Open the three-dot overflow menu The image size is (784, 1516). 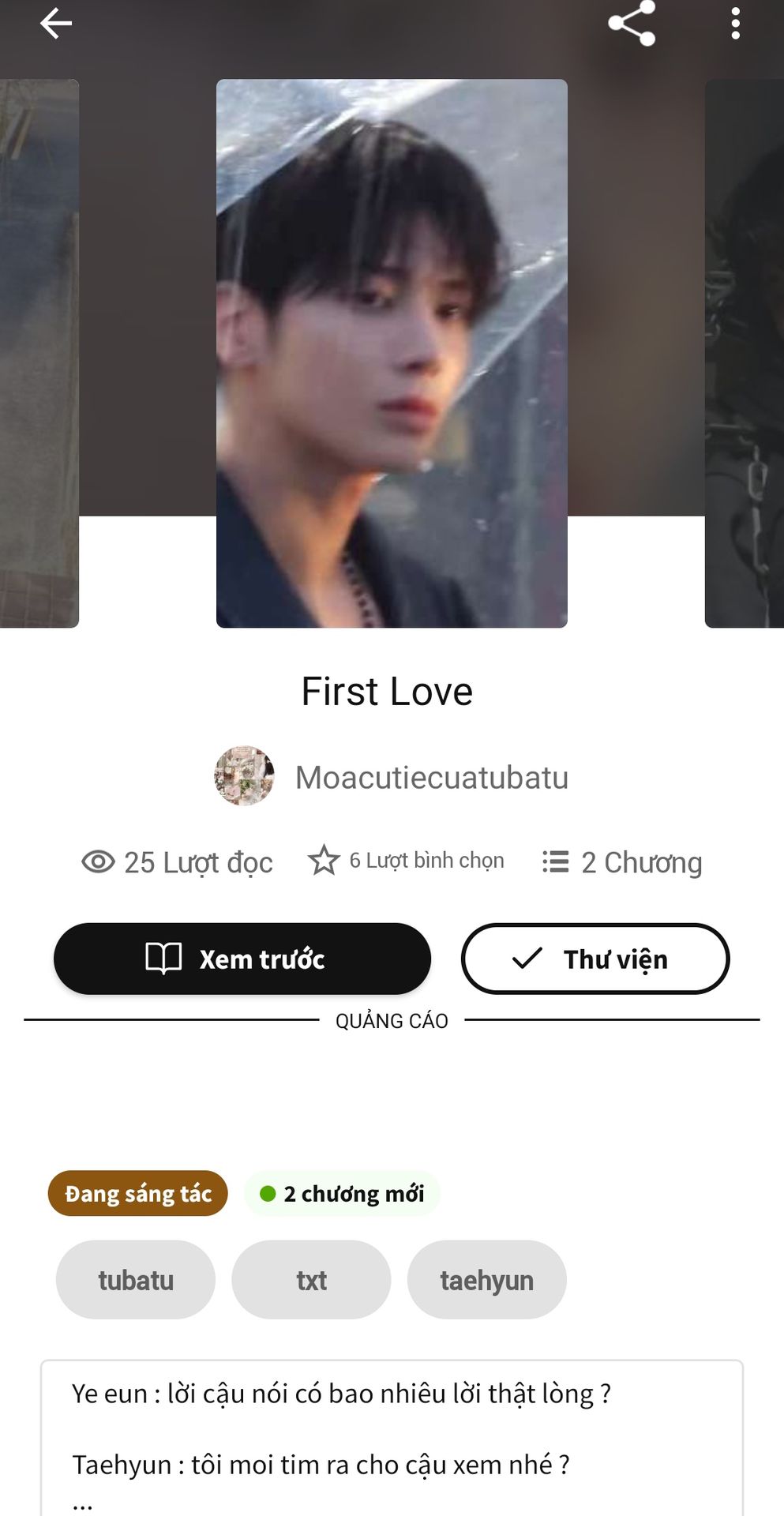tap(735, 24)
